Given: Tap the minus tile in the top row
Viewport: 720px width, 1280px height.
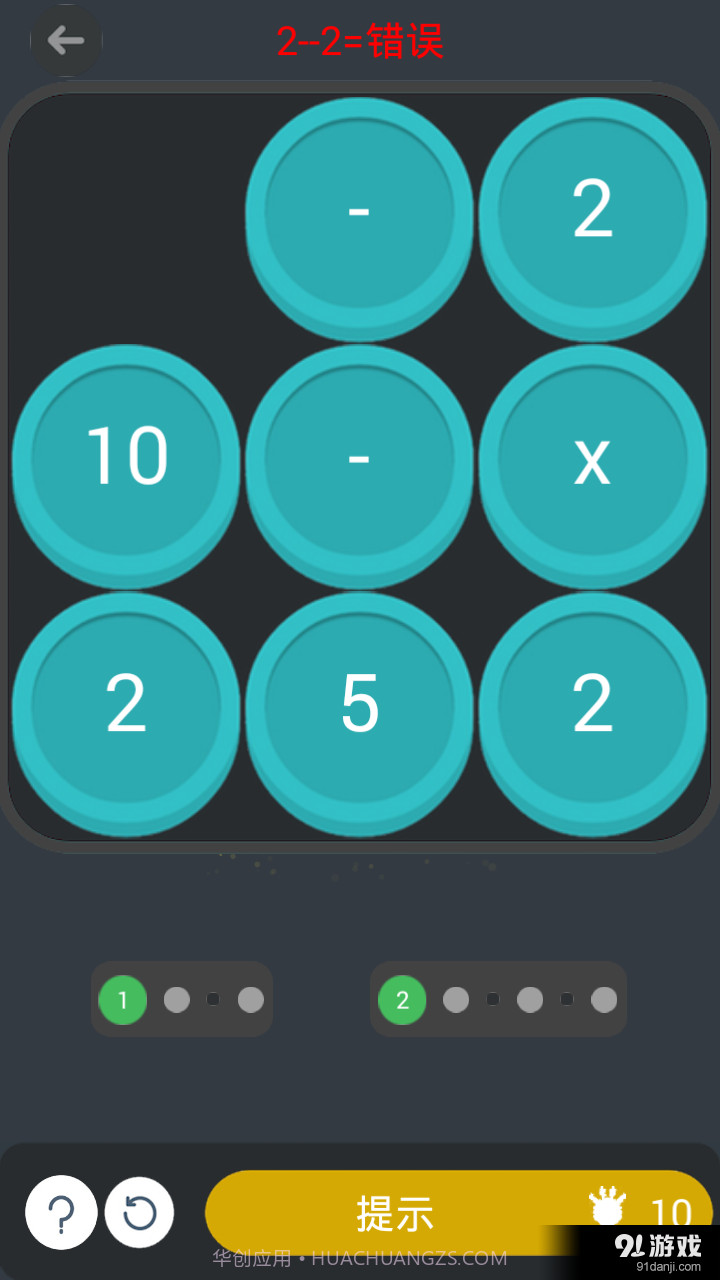Looking at the screenshot, I should [359, 212].
